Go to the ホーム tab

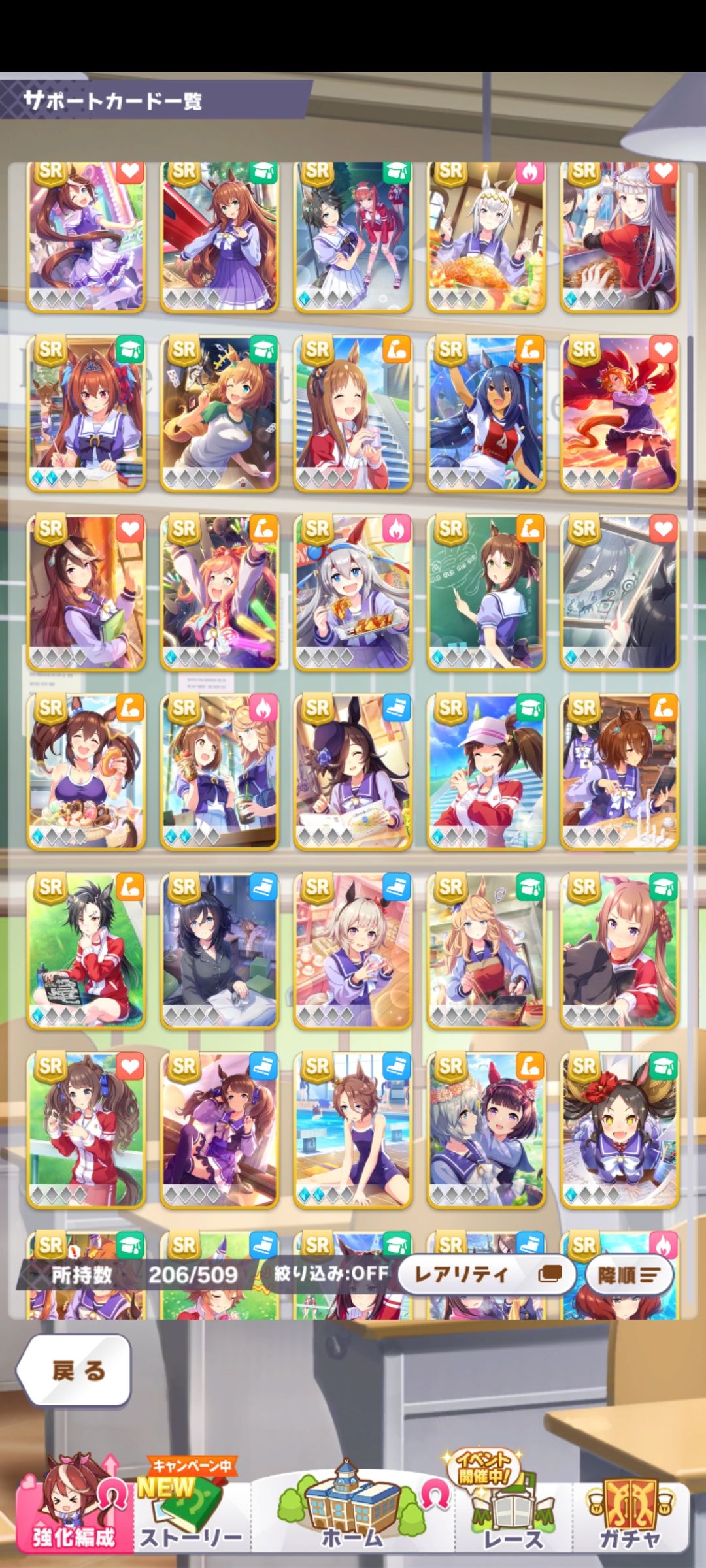pos(352,1516)
